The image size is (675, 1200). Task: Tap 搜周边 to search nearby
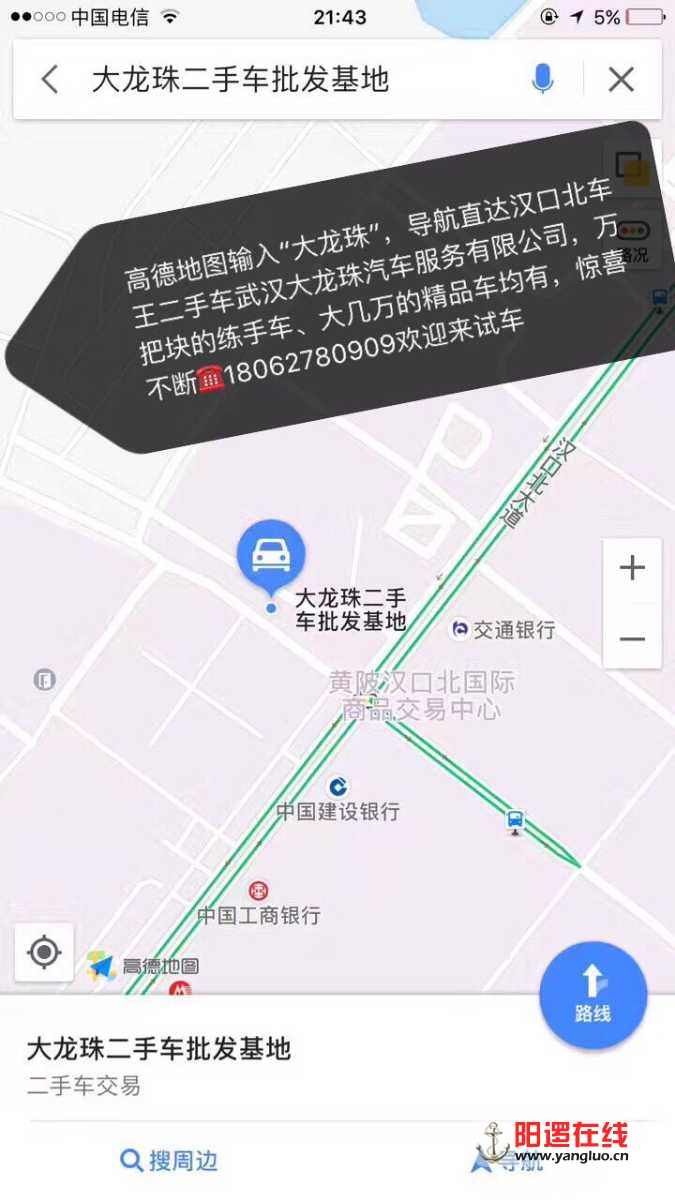click(170, 1160)
